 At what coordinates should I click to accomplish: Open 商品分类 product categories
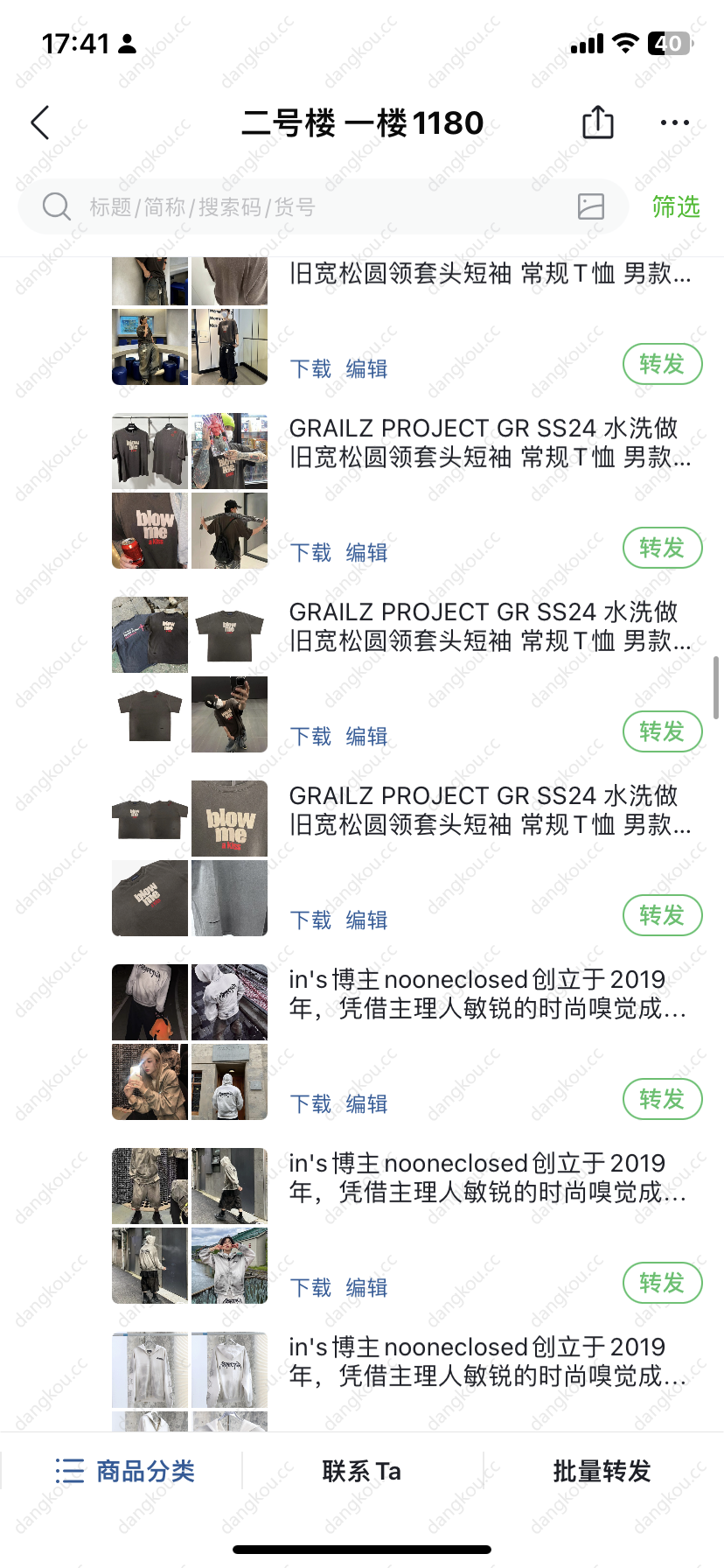125,1471
